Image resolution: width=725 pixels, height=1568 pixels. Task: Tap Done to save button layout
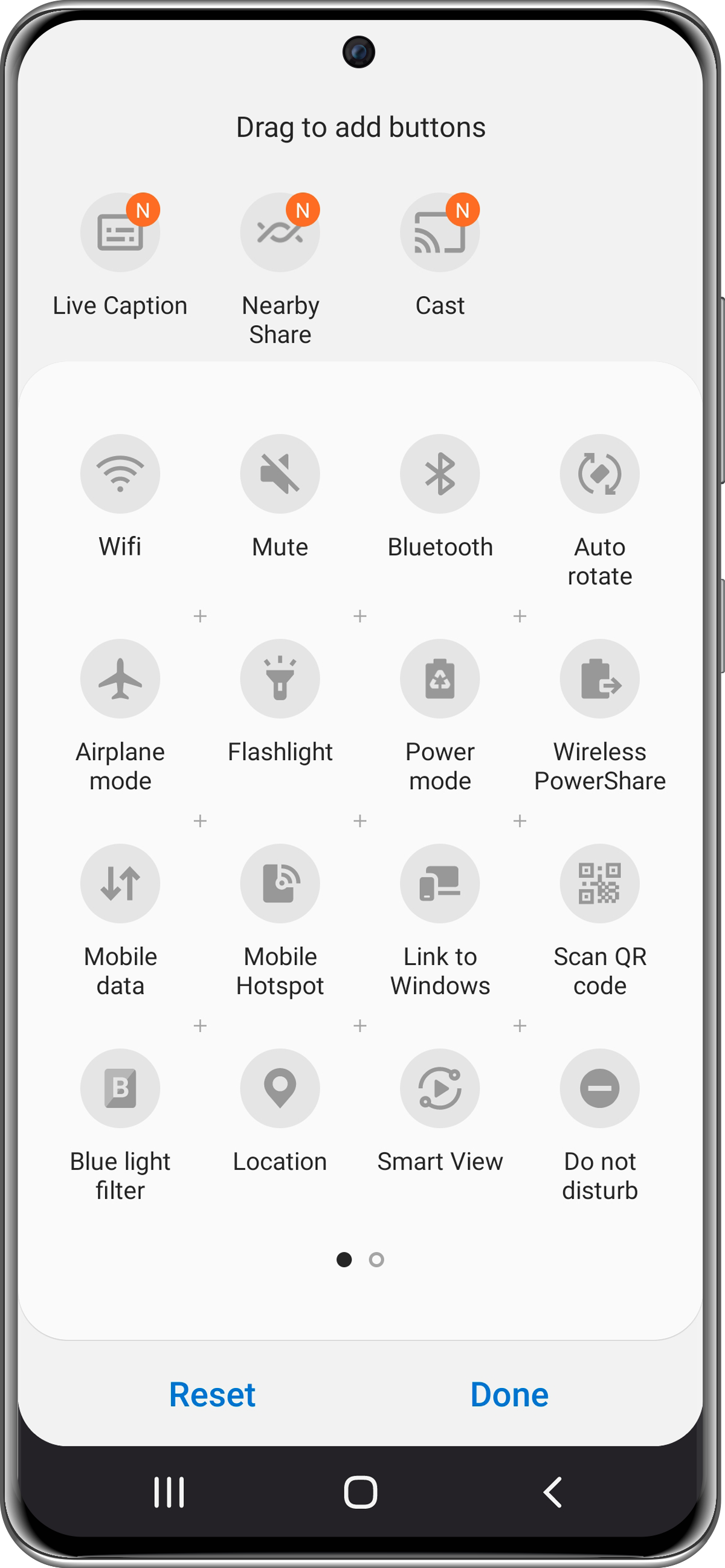[509, 1395]
